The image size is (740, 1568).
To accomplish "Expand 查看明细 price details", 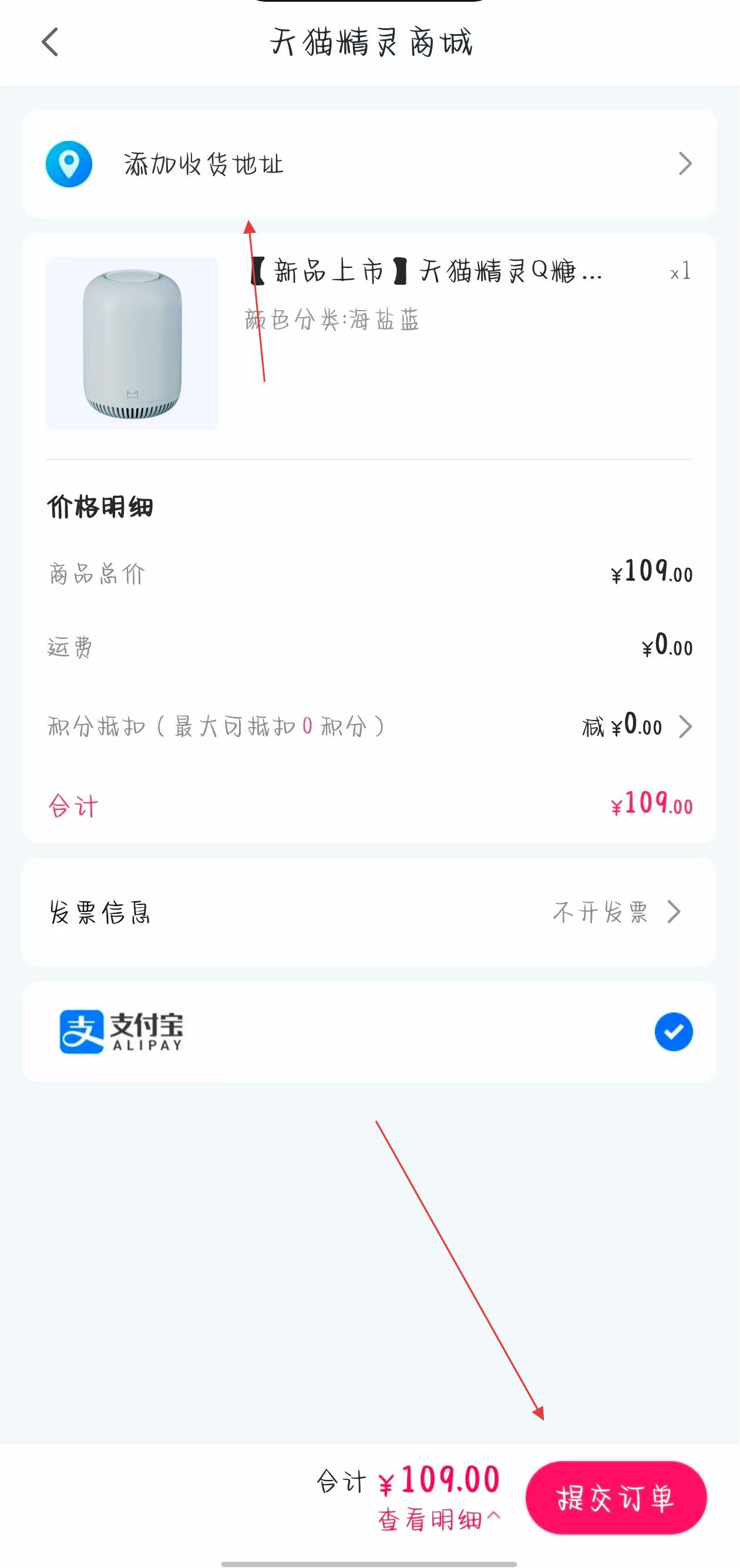I will coord(438,1520).
